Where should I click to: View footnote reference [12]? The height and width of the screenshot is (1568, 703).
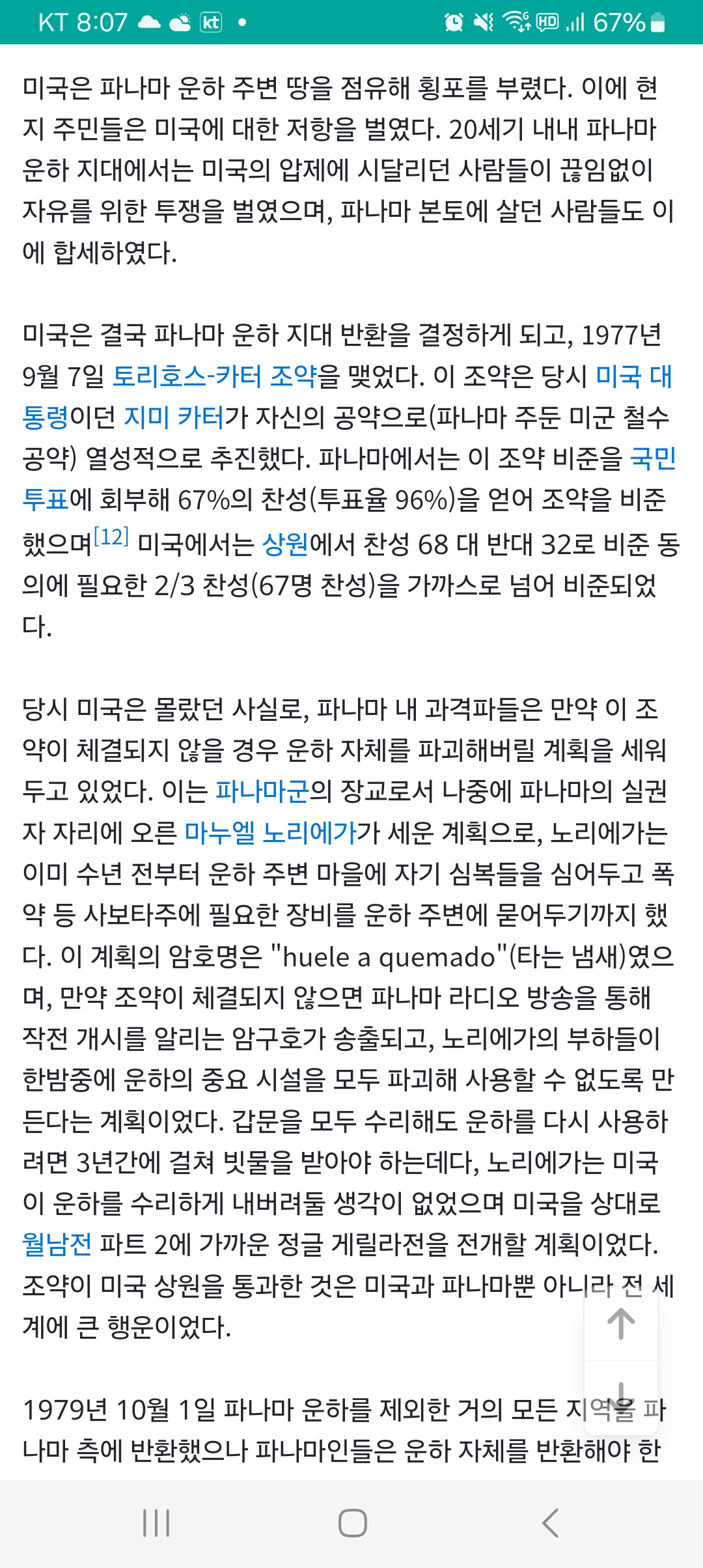(x=111, y=537)
